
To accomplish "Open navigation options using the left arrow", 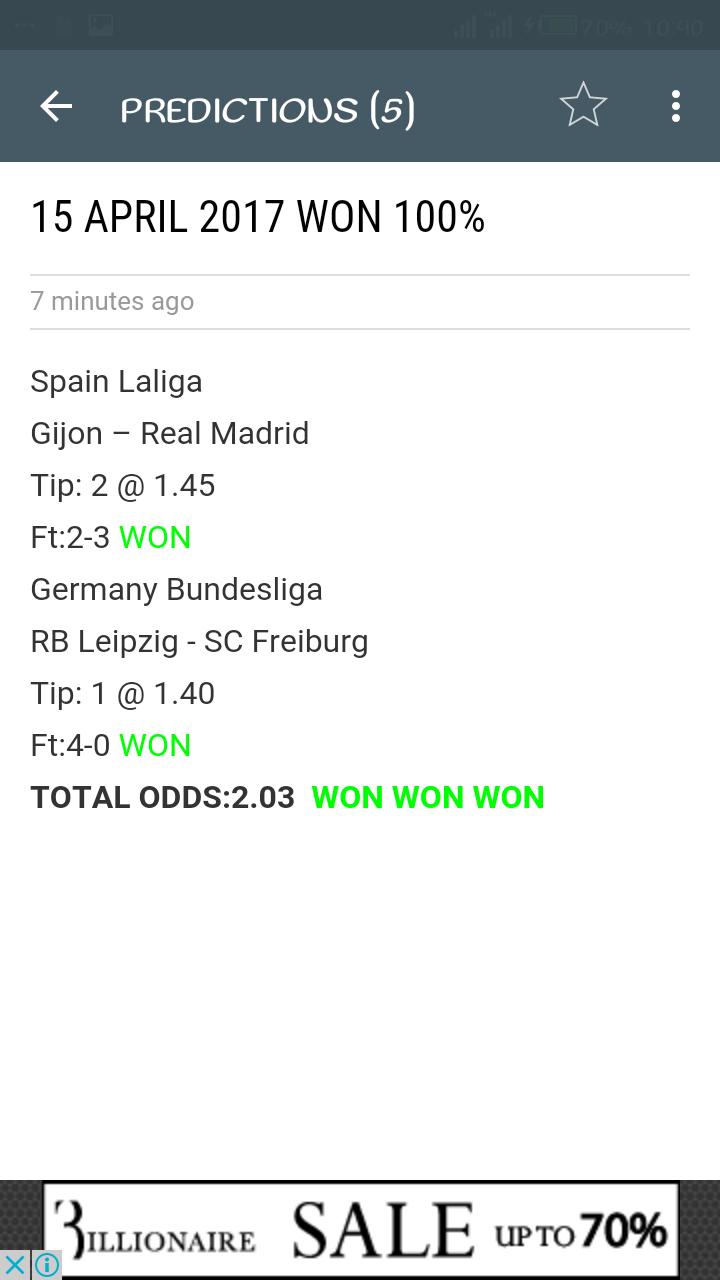I will [x=57, y=106].
